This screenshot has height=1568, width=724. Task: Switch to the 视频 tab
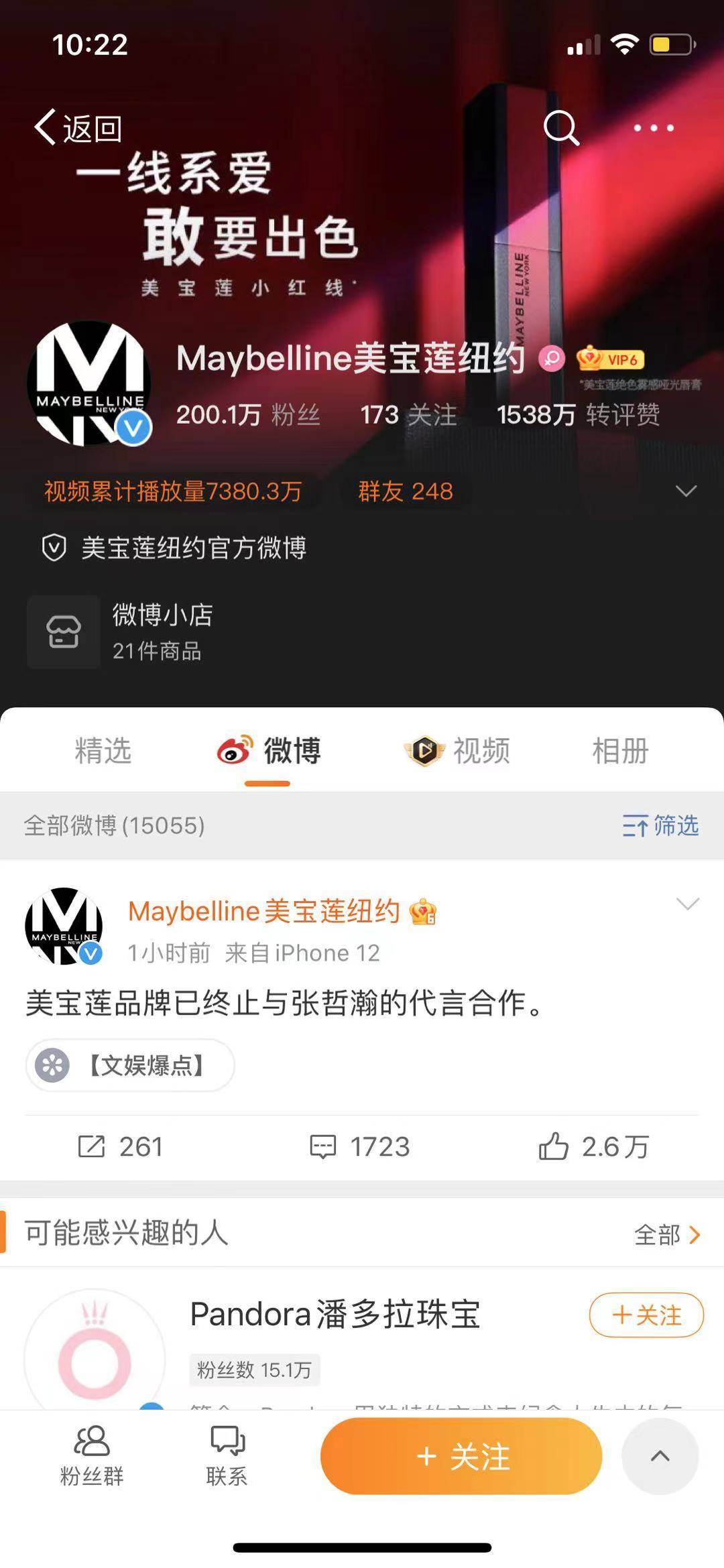458,751
